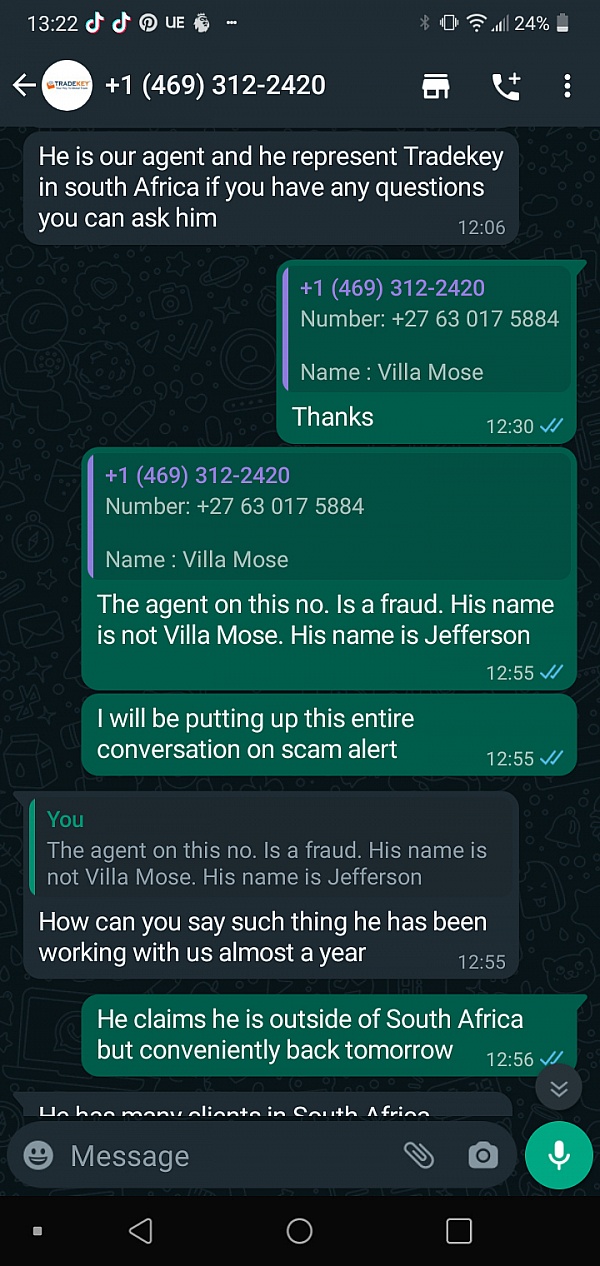Open the business catalog storefront icon

coord(436,86)
